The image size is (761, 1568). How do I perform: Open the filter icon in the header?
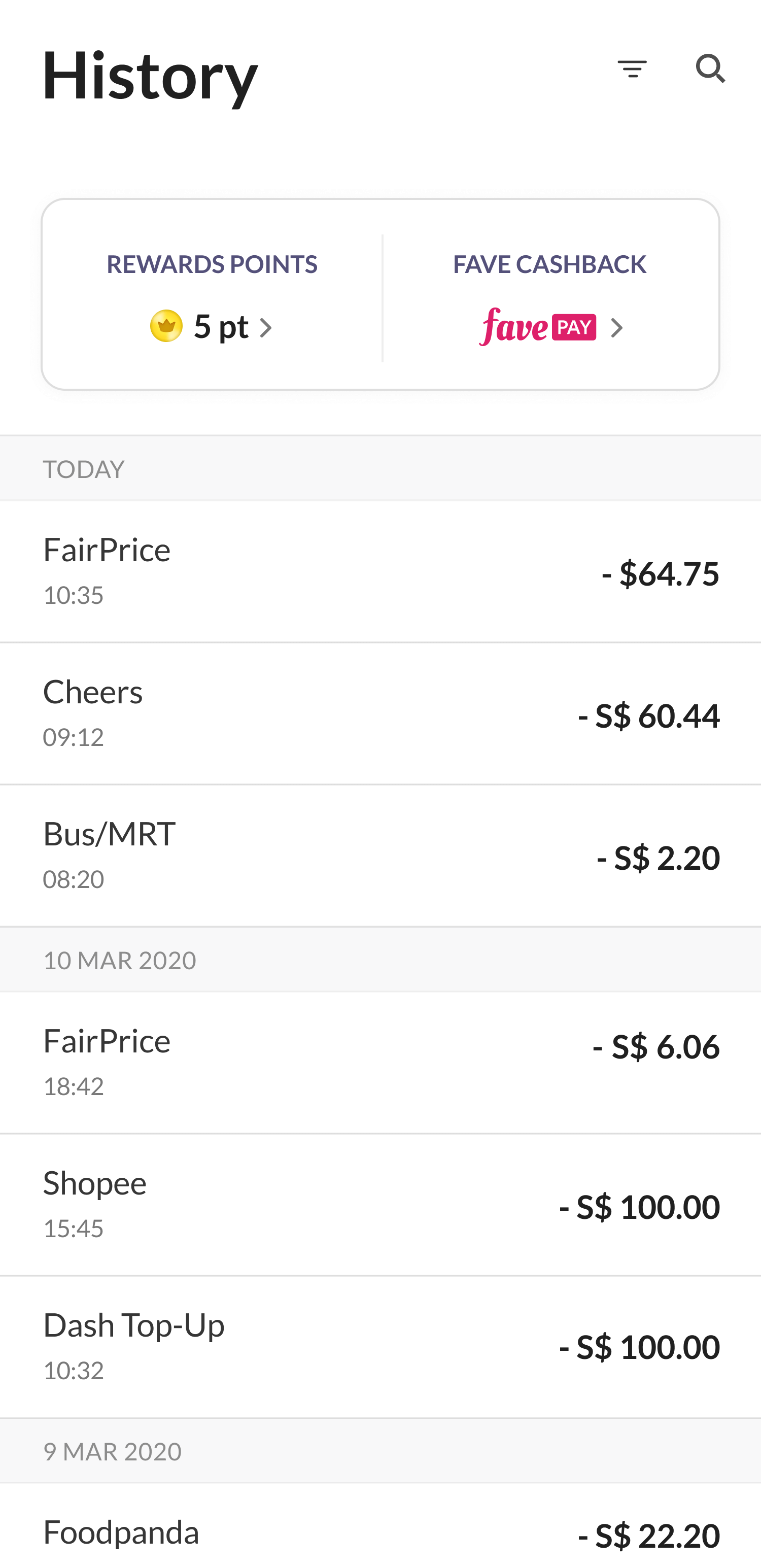[632, 69]
